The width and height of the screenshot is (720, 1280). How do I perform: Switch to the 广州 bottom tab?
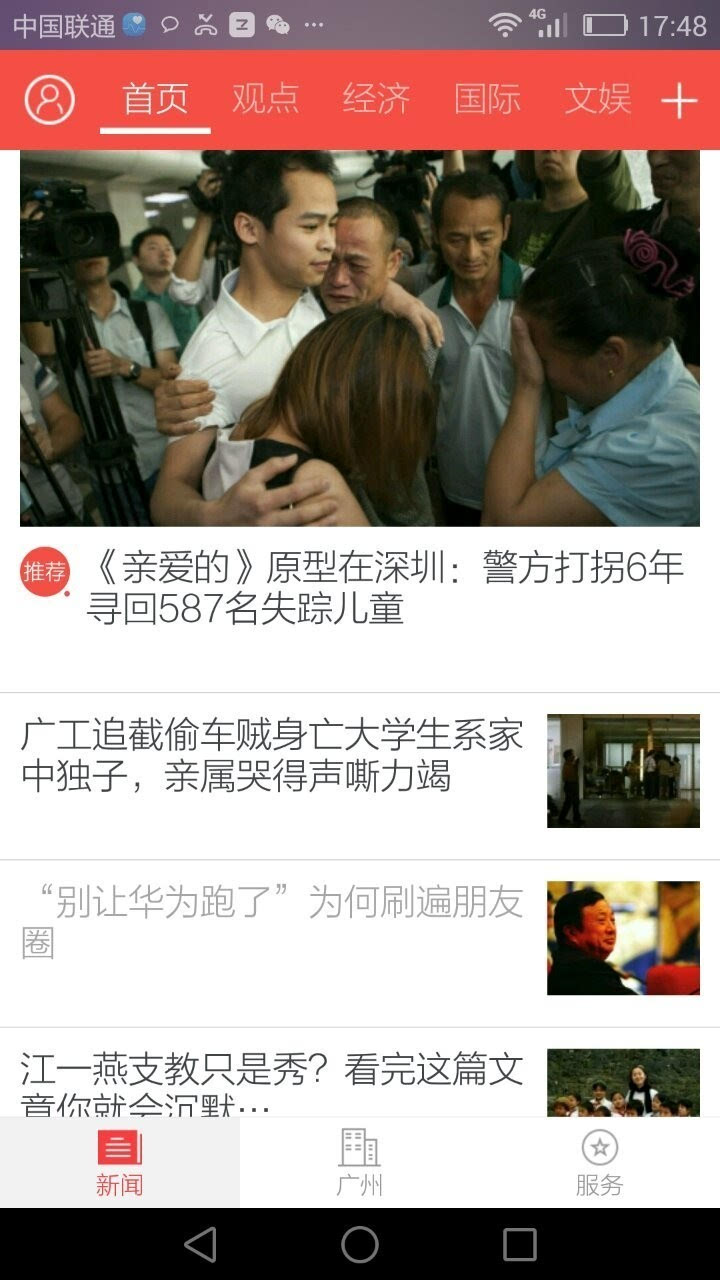[360, 1163]
